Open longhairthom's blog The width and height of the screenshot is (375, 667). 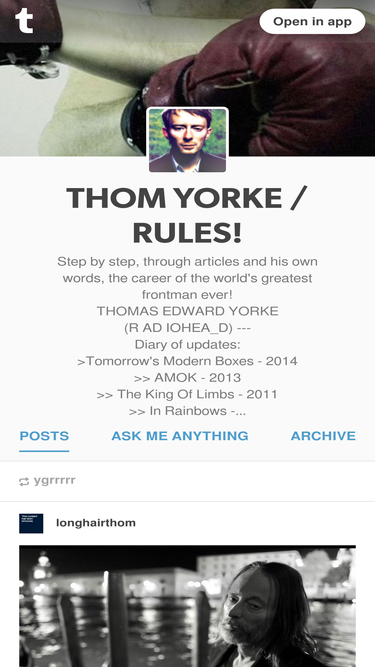[96, 523]
